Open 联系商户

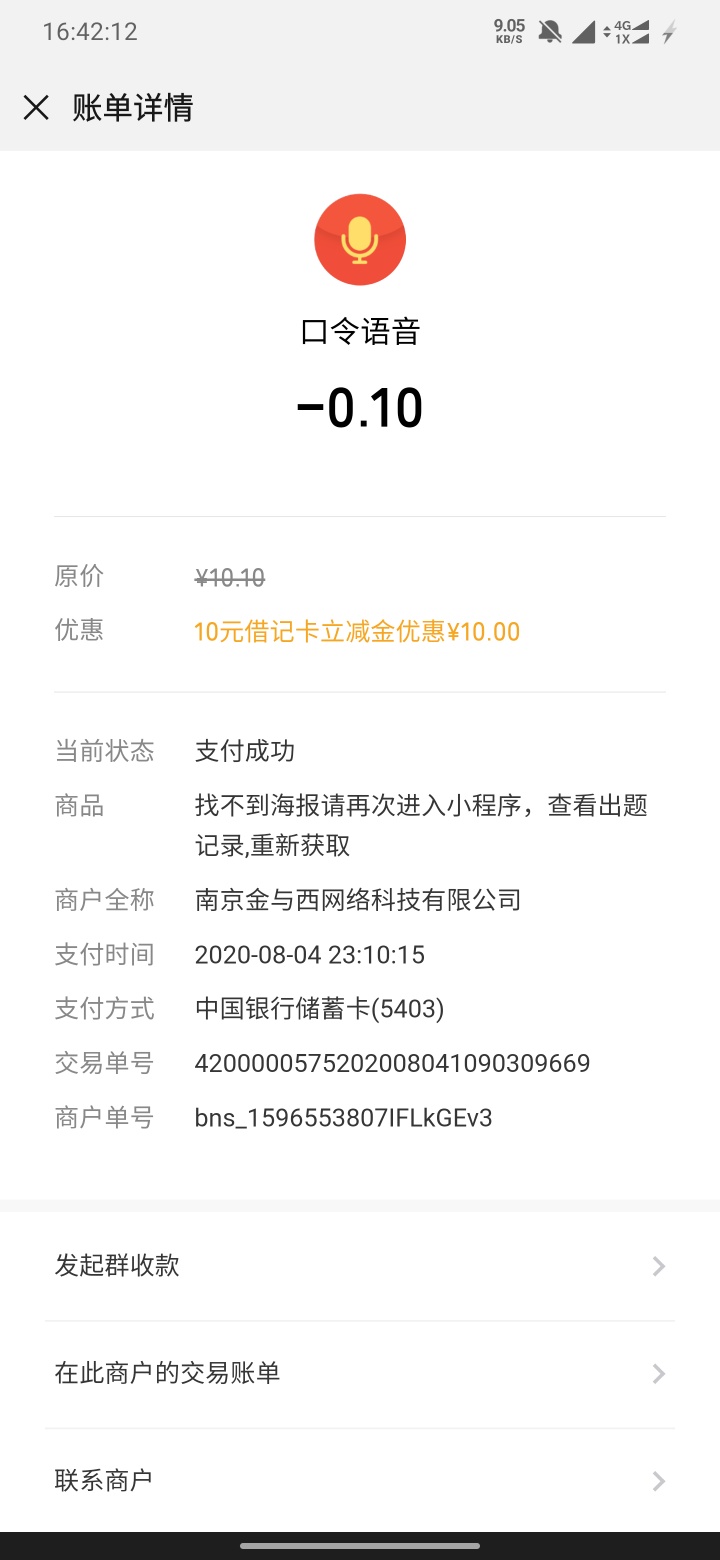[x=360, y=1480]
